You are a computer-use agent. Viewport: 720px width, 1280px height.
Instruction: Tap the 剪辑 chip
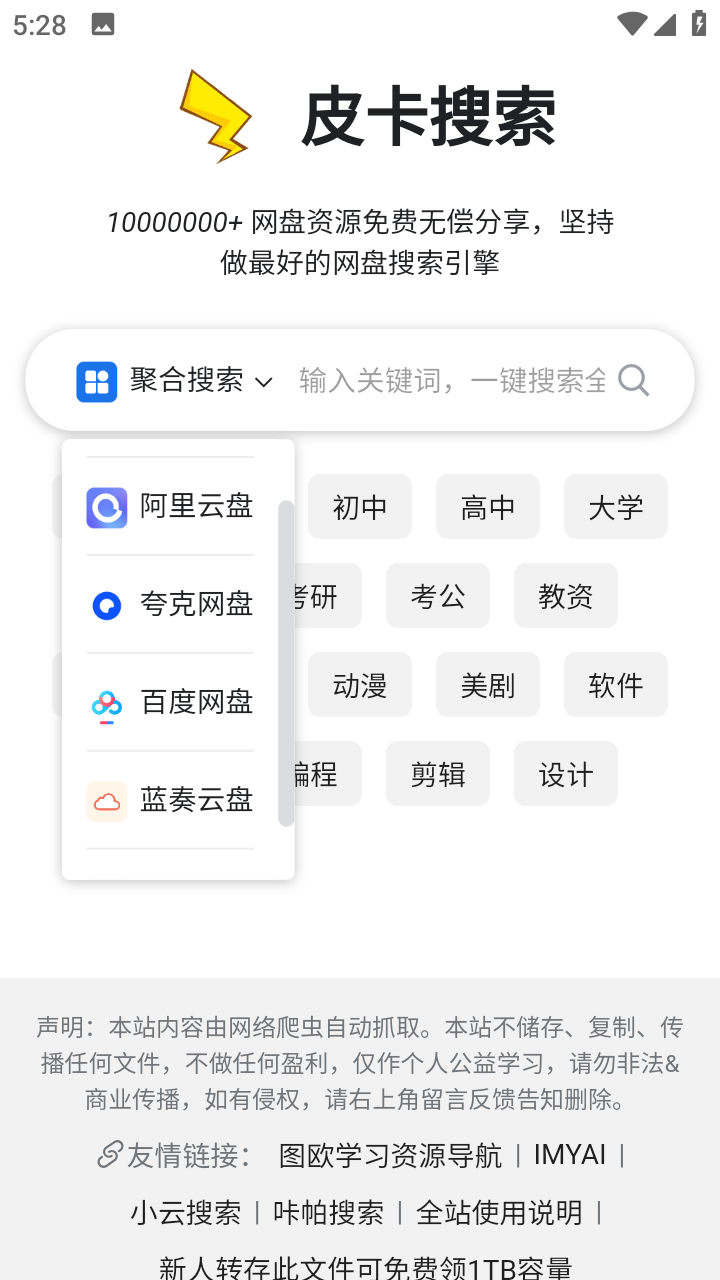coord(438,774)
